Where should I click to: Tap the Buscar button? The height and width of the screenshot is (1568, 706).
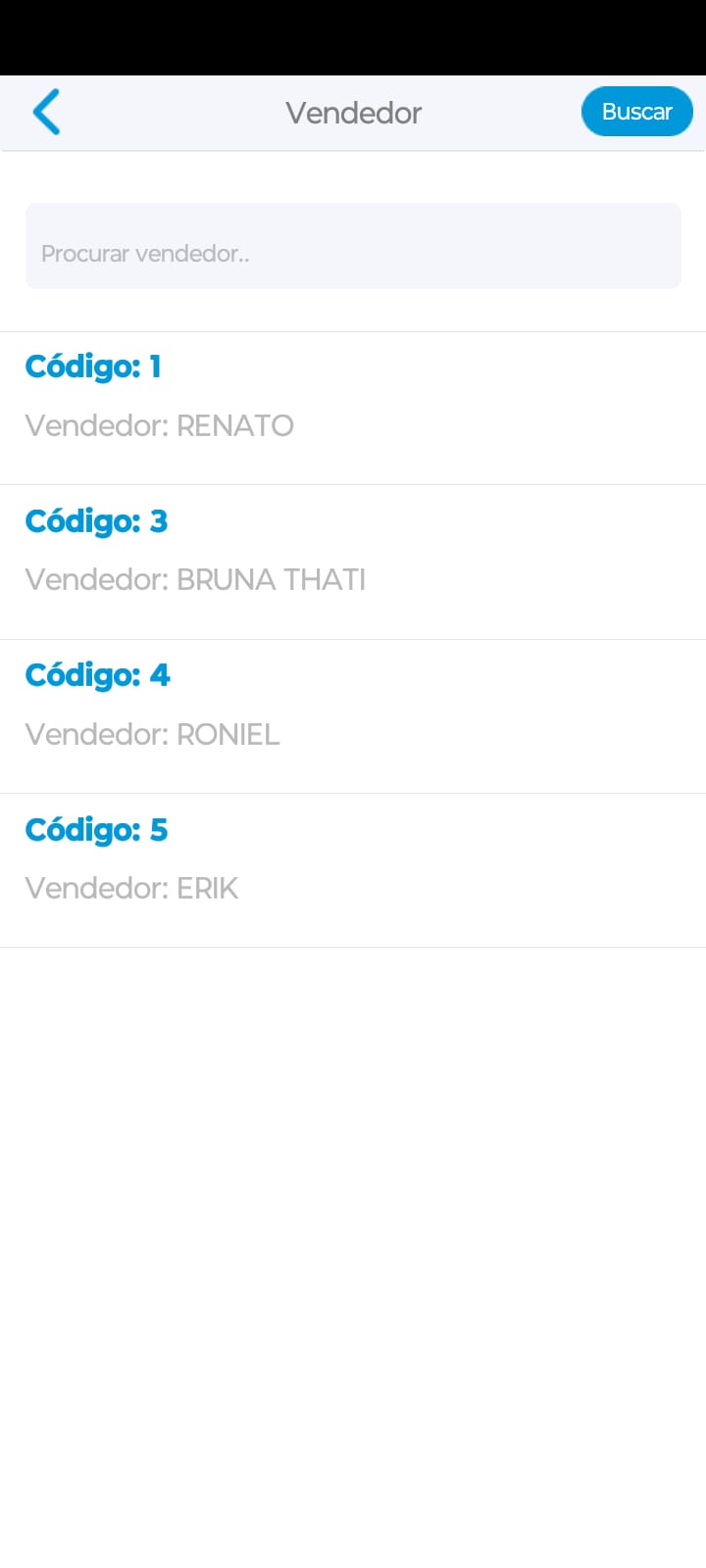pyautogui.click(x=636, y=112)
